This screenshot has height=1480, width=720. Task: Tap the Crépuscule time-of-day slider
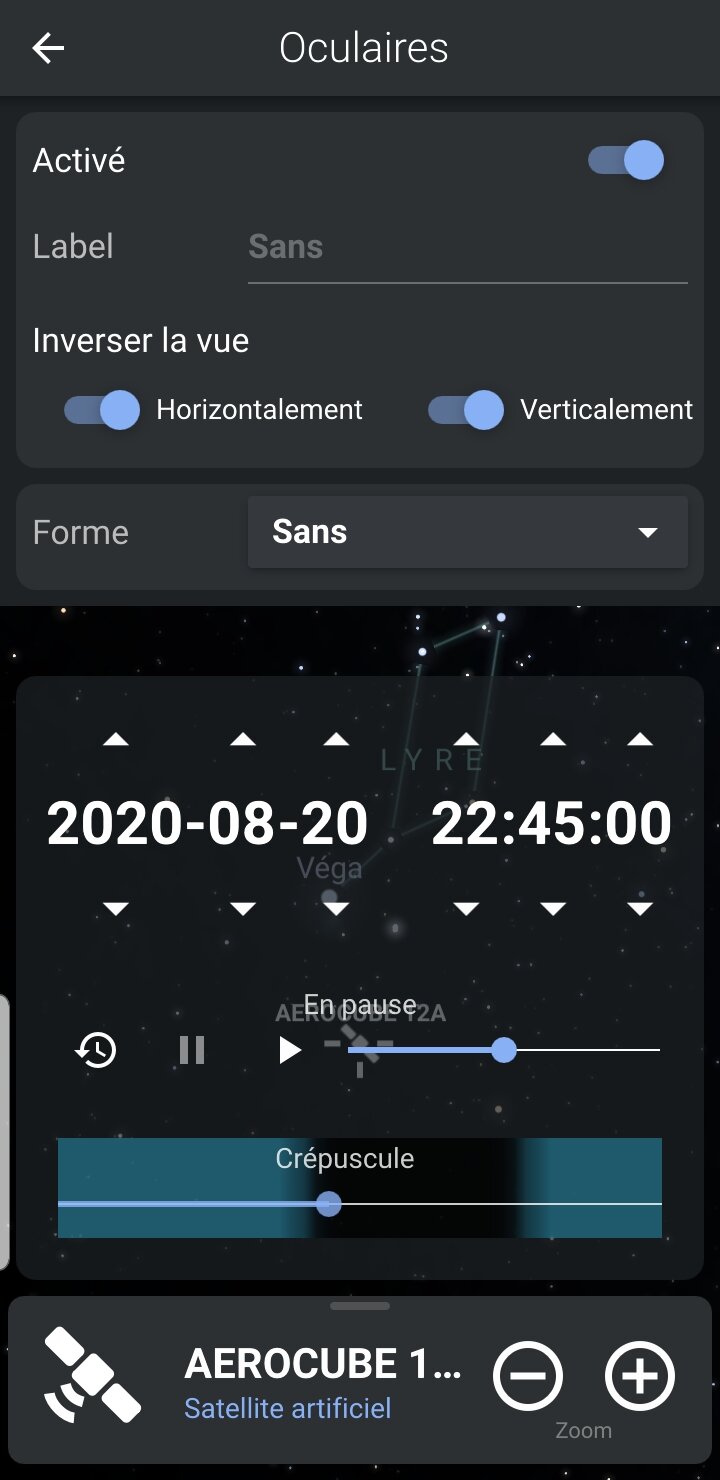(x=328, y=1204)
